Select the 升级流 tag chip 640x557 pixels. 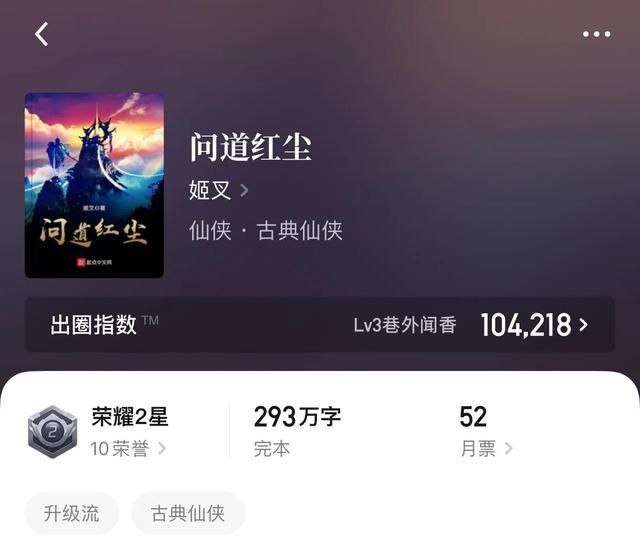click(x=71, y=514)
